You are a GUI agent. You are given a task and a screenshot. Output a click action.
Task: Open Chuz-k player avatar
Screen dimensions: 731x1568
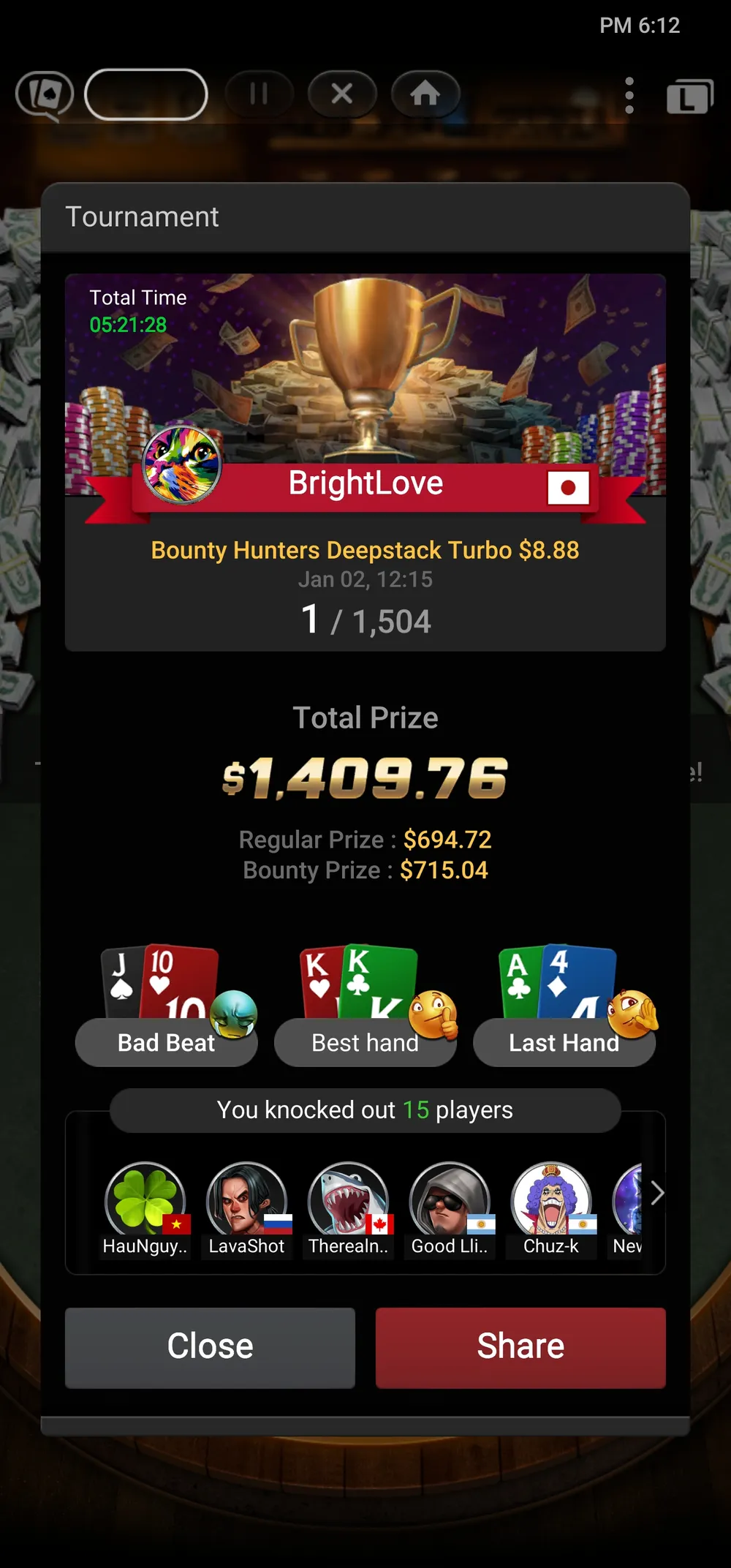click(x=551, y=1201)
